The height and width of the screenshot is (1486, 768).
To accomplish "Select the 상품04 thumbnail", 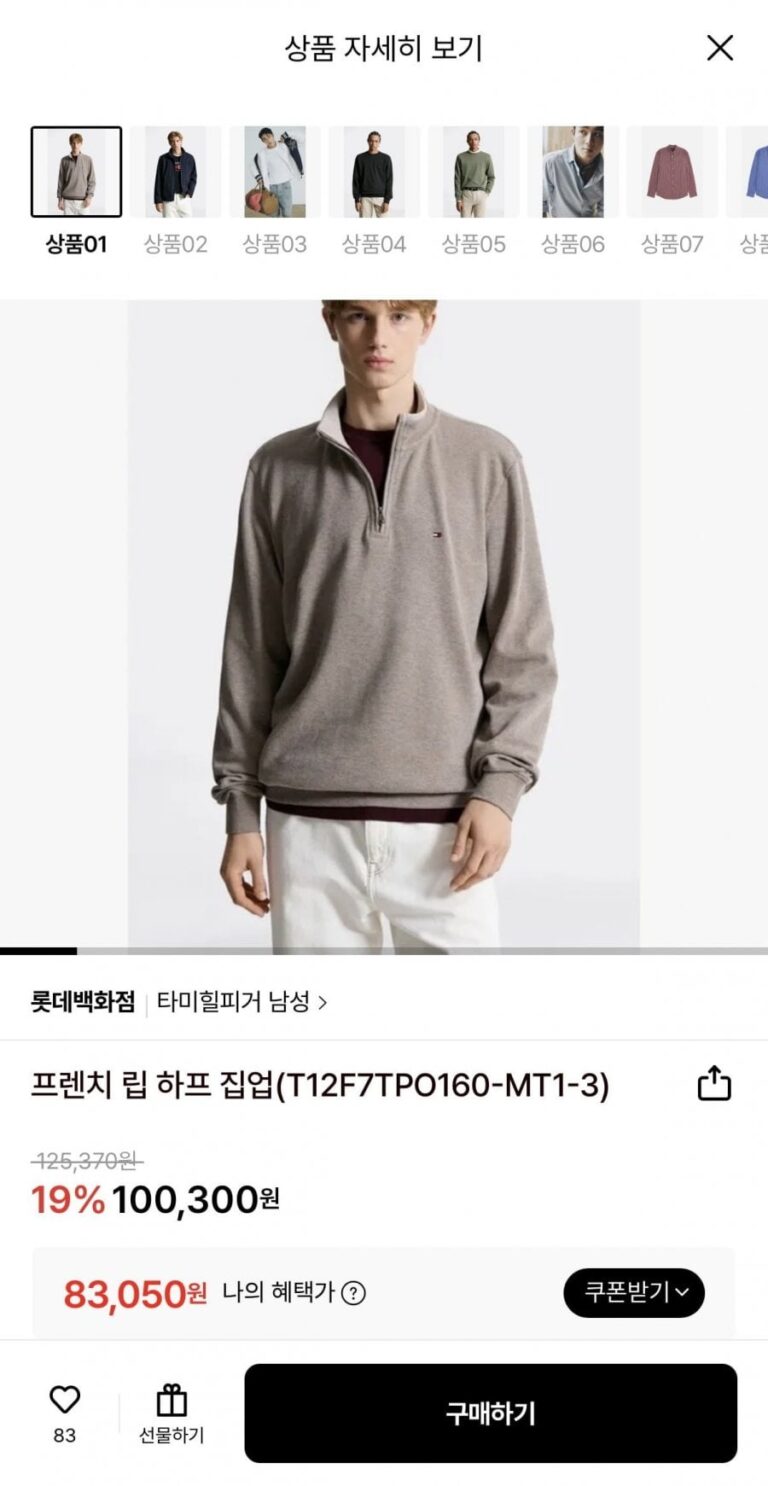I will [374, 171].
